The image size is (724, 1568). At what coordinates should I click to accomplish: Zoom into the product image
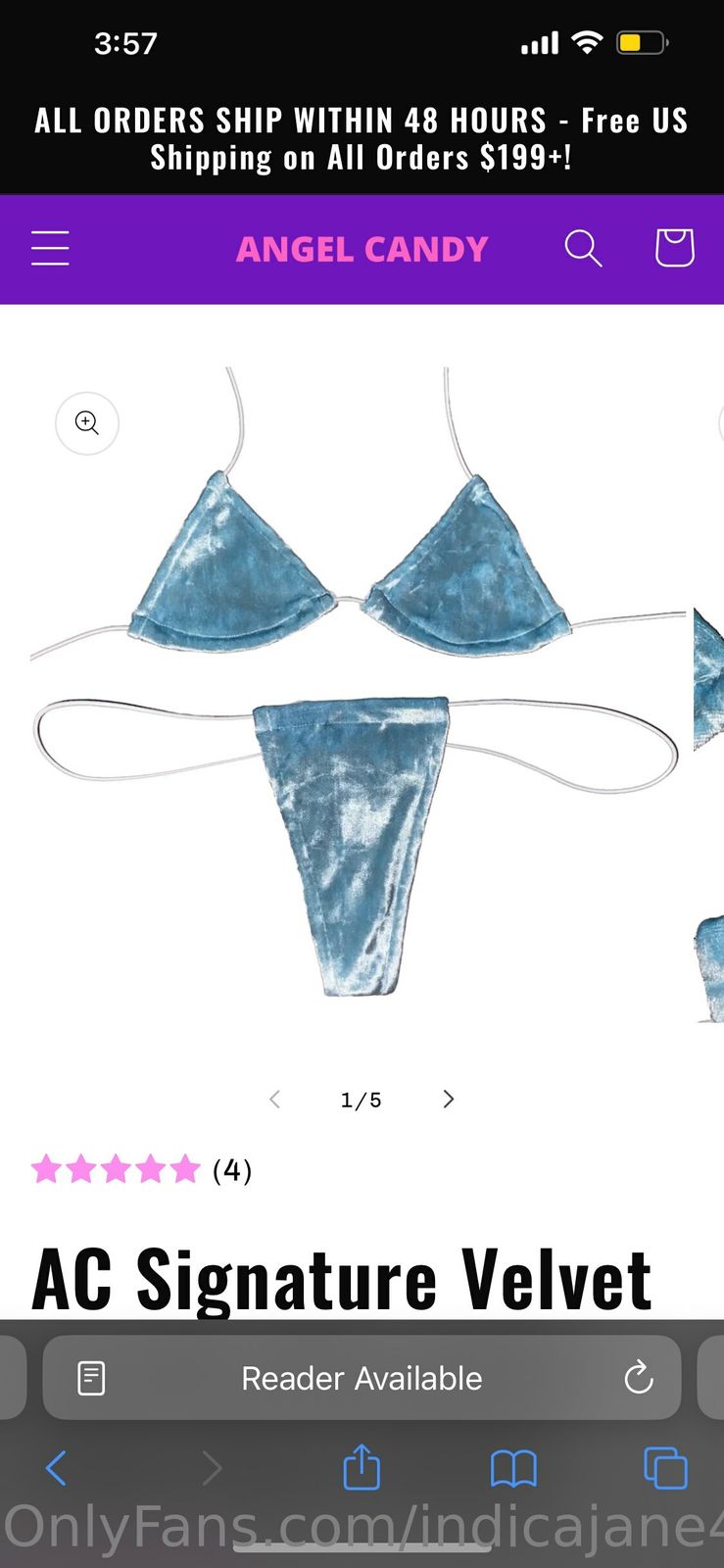87,423
